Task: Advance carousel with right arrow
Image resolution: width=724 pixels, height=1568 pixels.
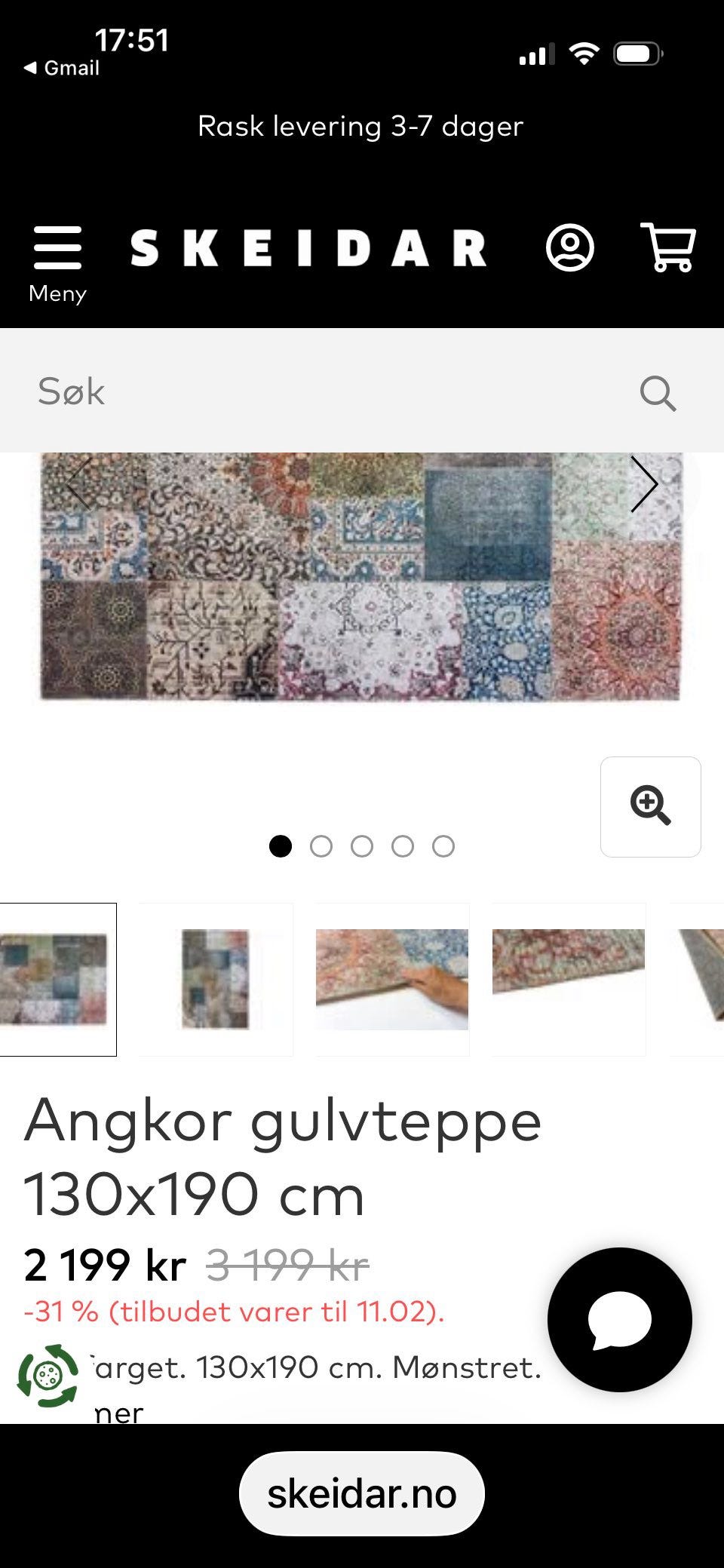Action: [x=645, y=483]
